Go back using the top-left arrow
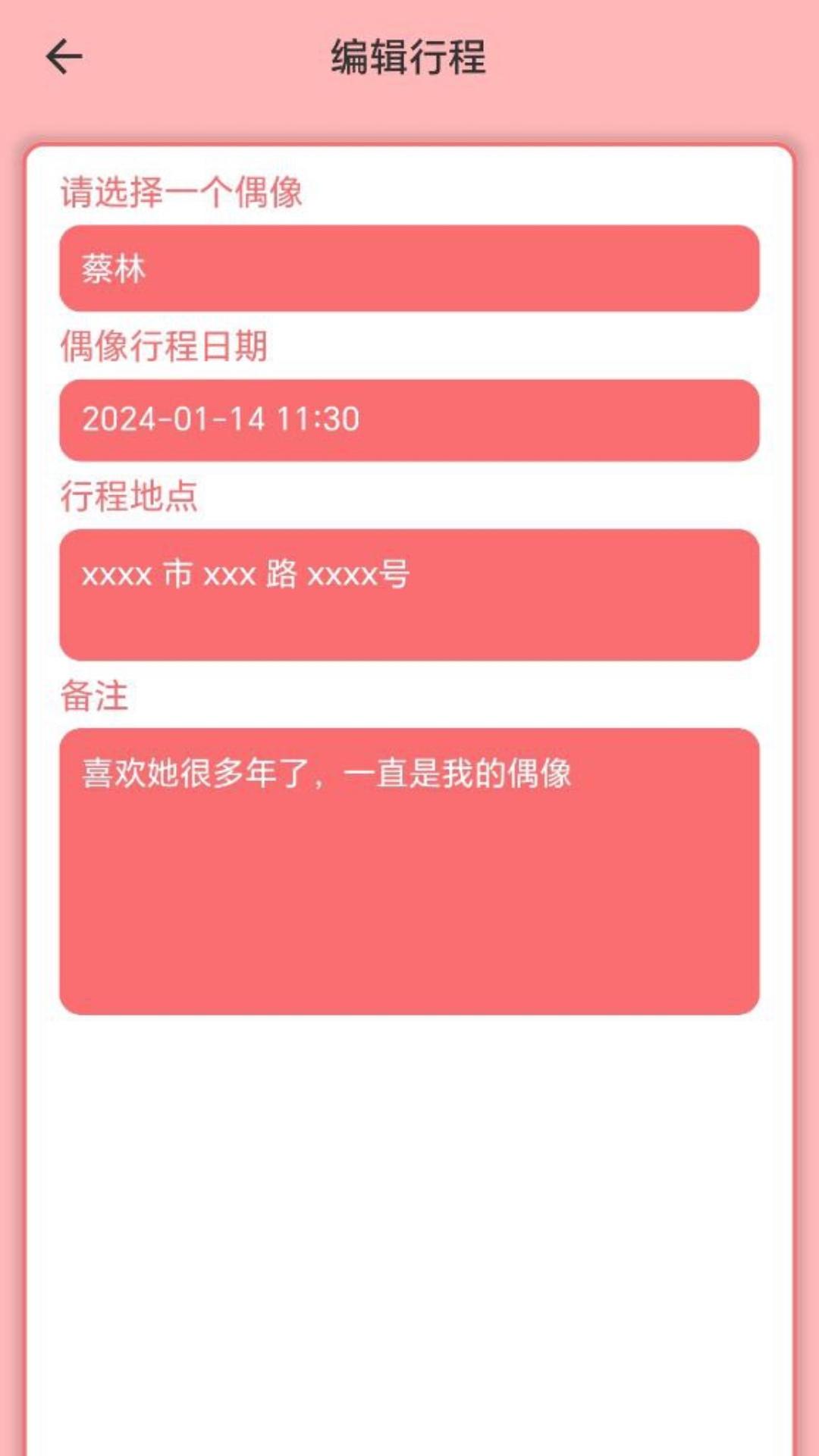The width and height of the screenshot is (819, 1456). coord(64,57)
